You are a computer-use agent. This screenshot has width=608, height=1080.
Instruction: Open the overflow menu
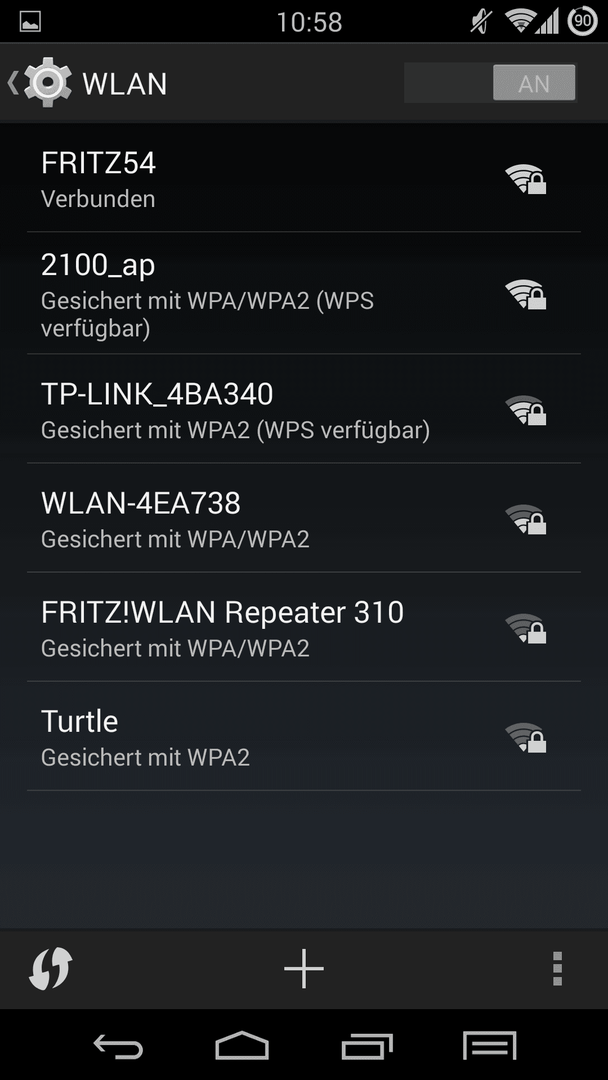(x=557, y=969)
